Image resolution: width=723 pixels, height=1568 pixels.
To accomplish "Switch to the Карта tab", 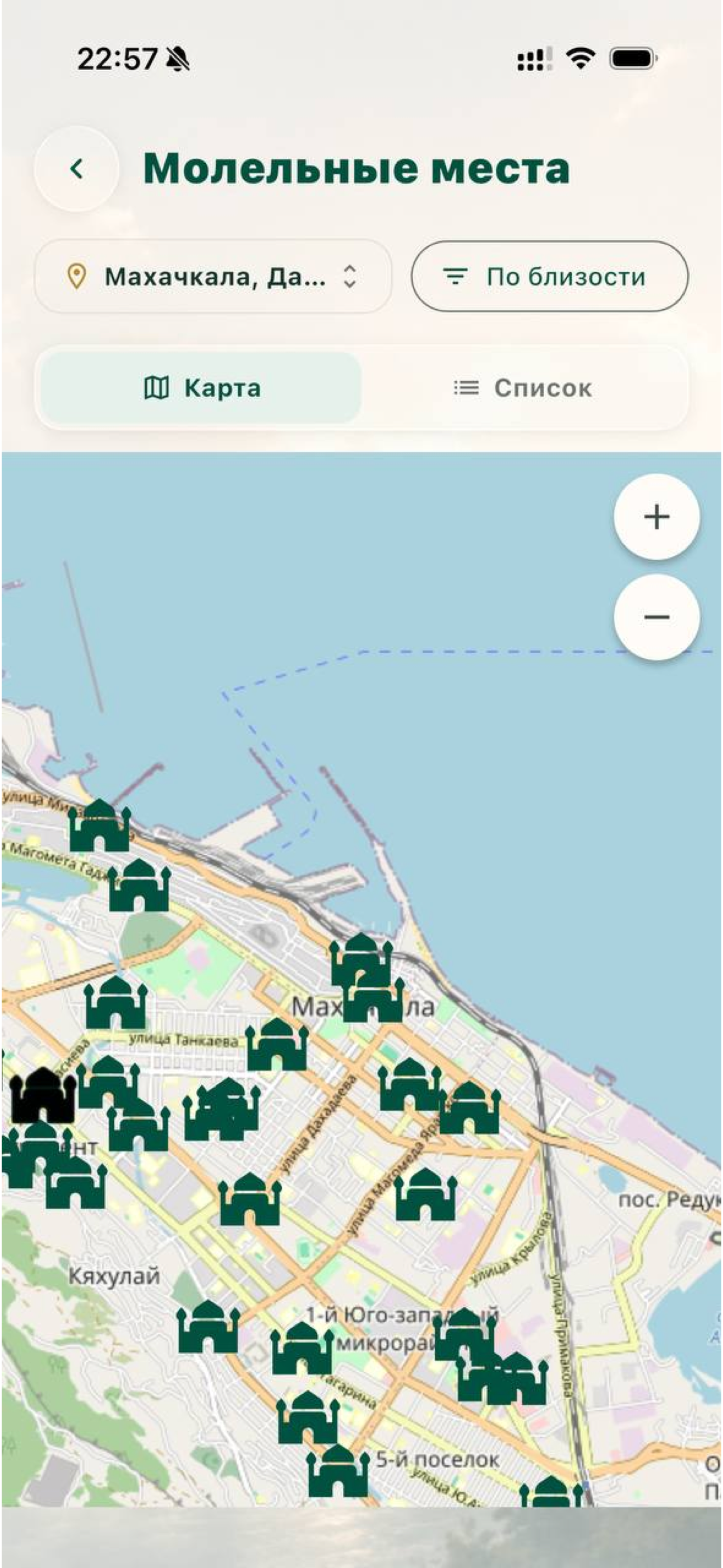I will [x=201, y=388].
